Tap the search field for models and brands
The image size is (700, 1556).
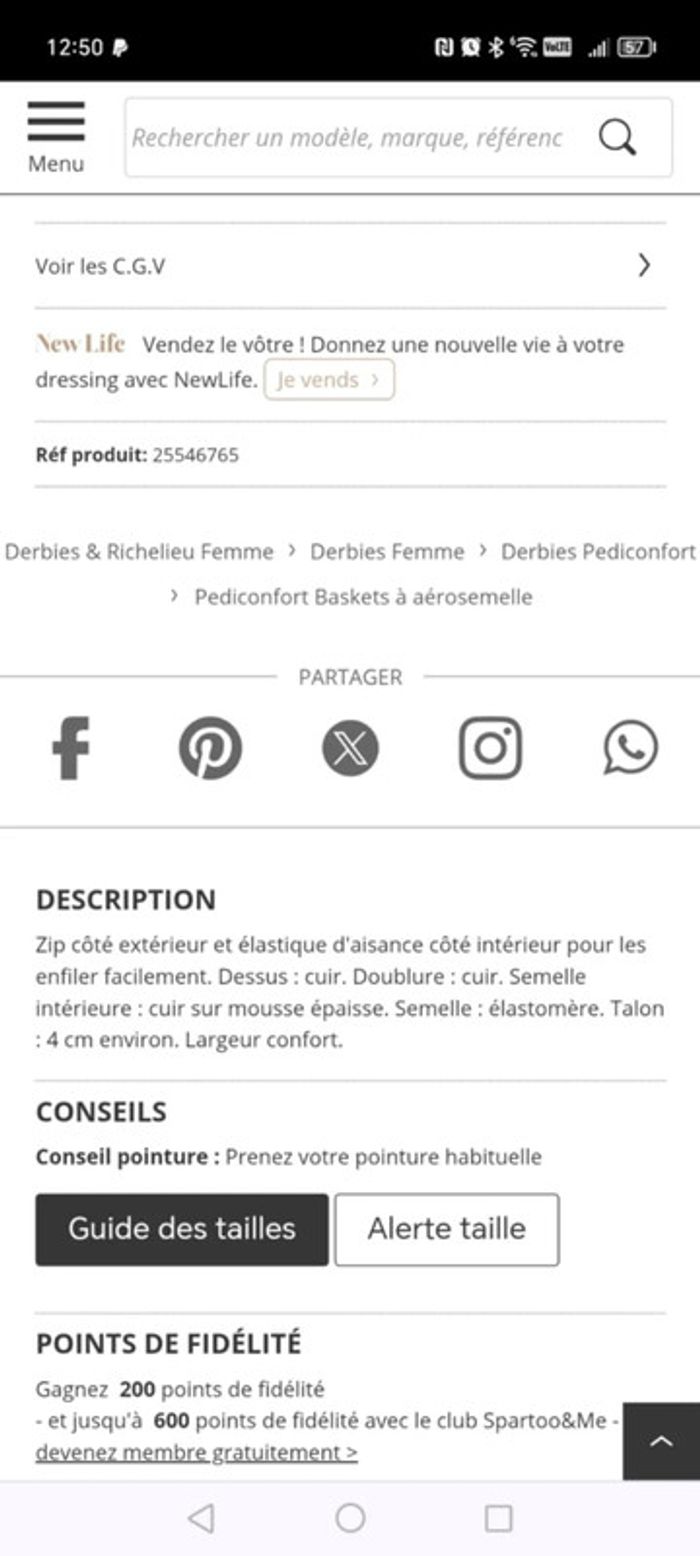350,138
